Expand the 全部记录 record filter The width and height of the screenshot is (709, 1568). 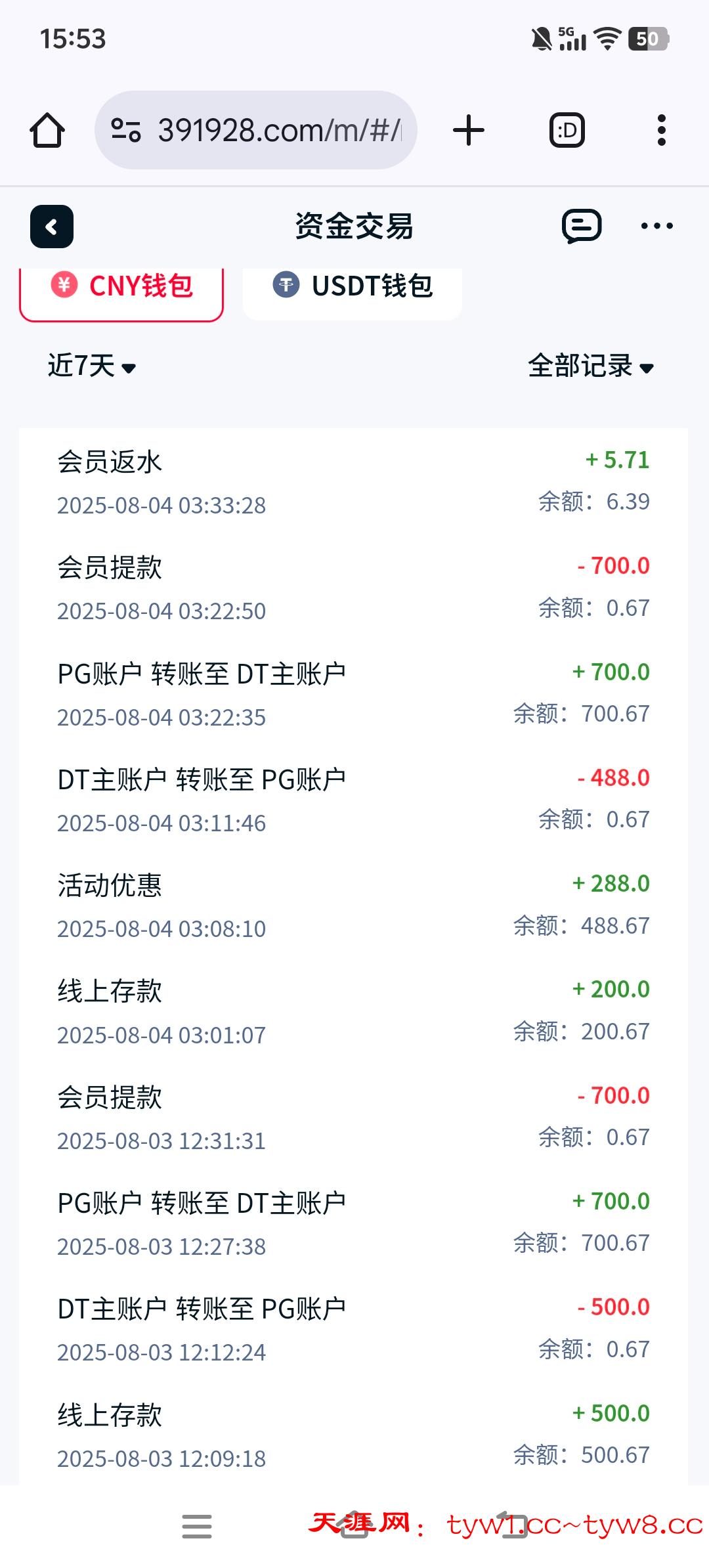(591, 366)
